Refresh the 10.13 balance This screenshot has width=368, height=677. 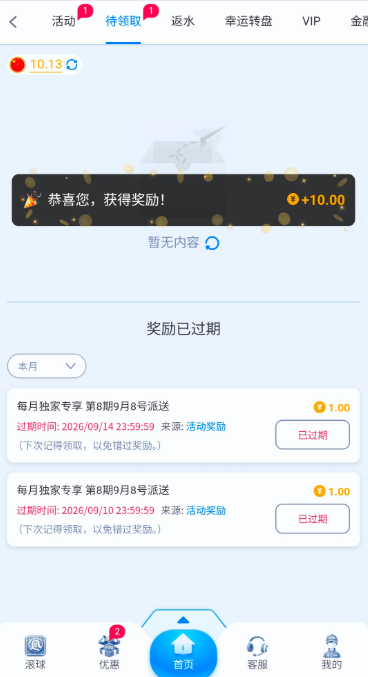[x=72, y=65]
